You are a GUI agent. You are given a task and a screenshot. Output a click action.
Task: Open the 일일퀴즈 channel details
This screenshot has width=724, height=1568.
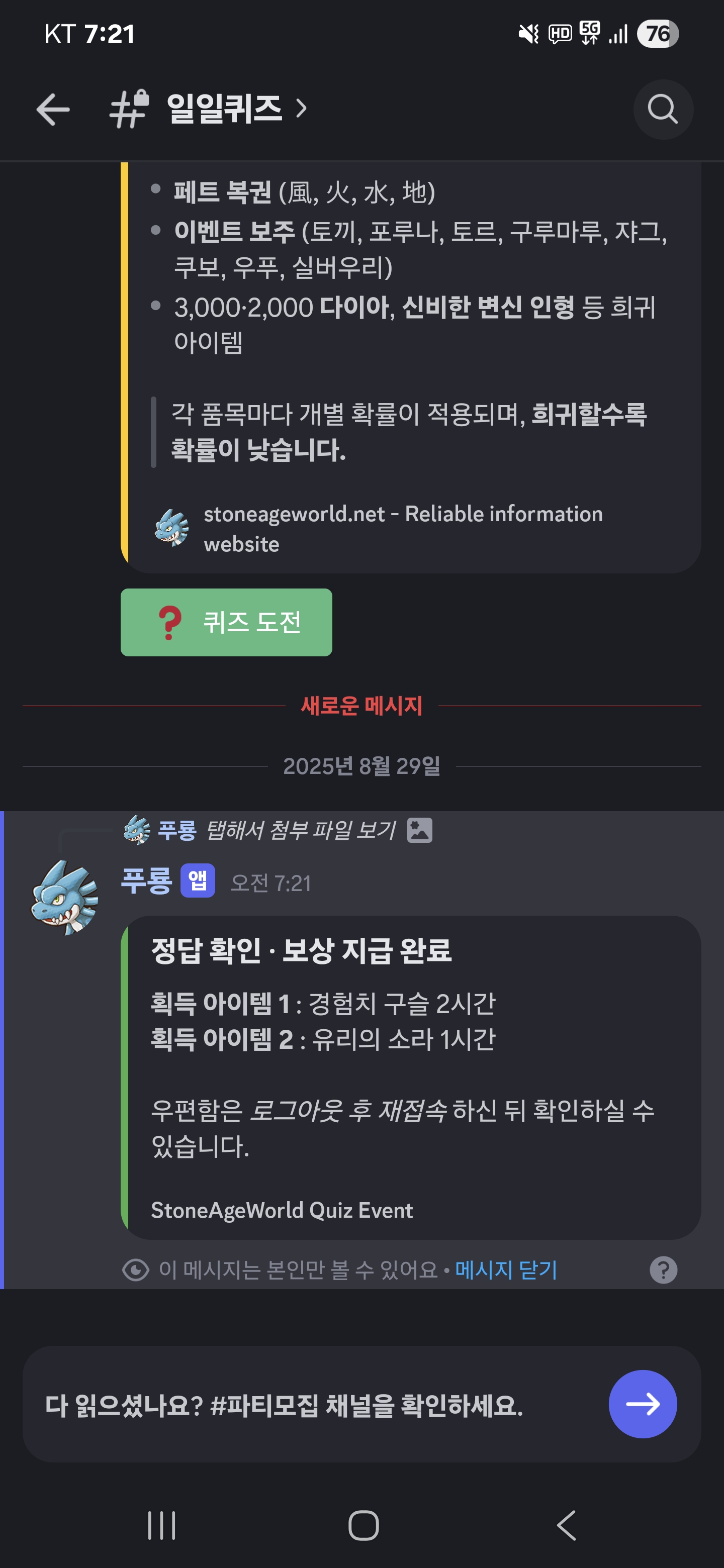pyautogui.click(x=224, y=110)
